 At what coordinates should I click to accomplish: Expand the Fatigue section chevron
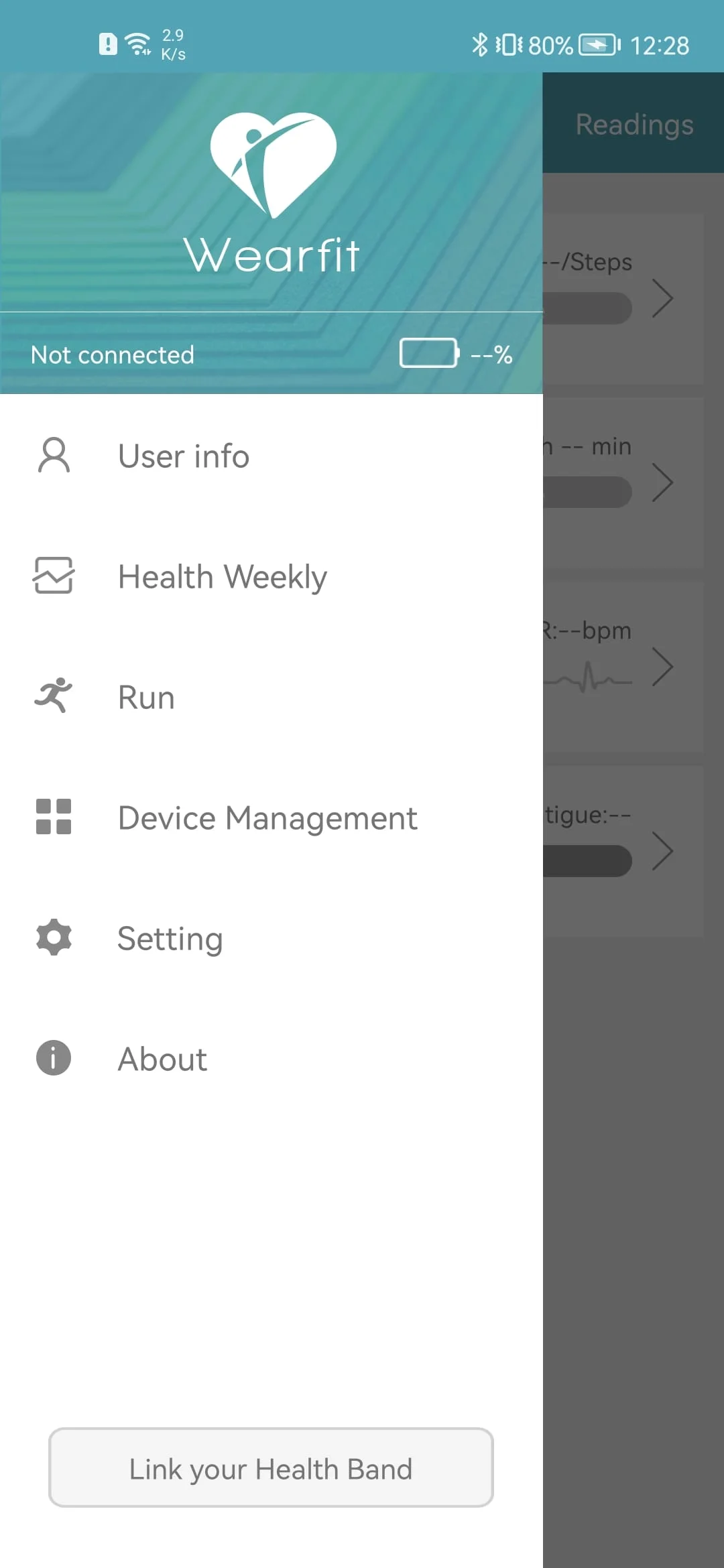[664, 852]
